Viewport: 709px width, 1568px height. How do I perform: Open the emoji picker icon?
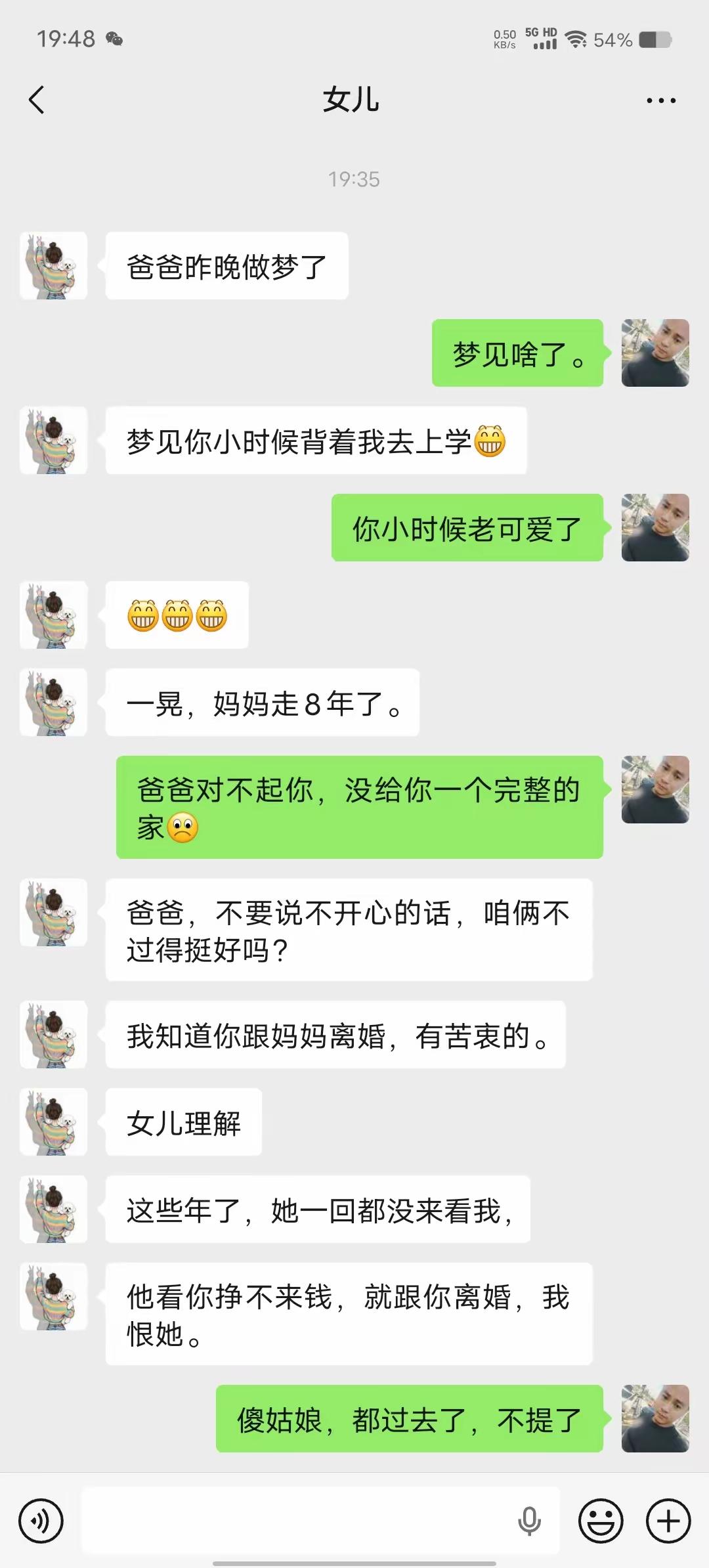(x=601, y=1522)
